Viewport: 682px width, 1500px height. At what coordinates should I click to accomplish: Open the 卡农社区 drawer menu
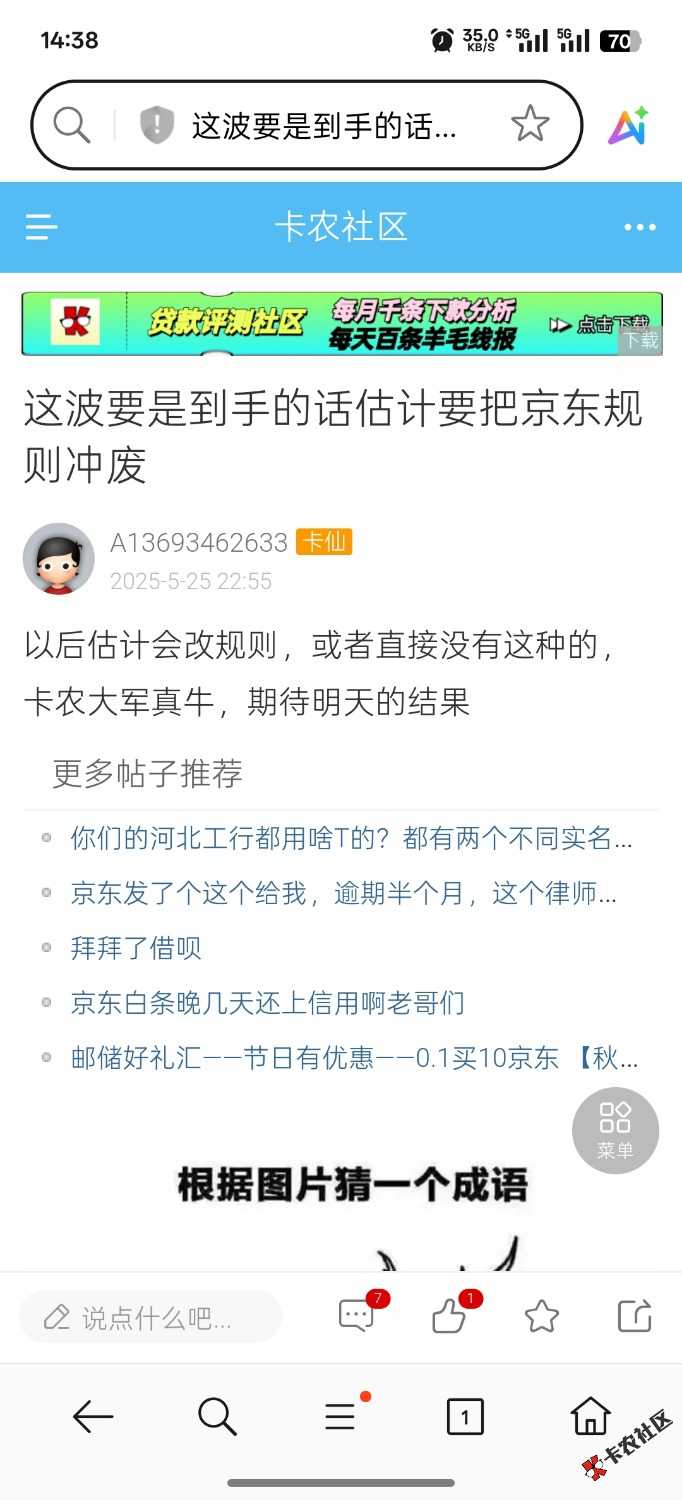click(41, 227)
